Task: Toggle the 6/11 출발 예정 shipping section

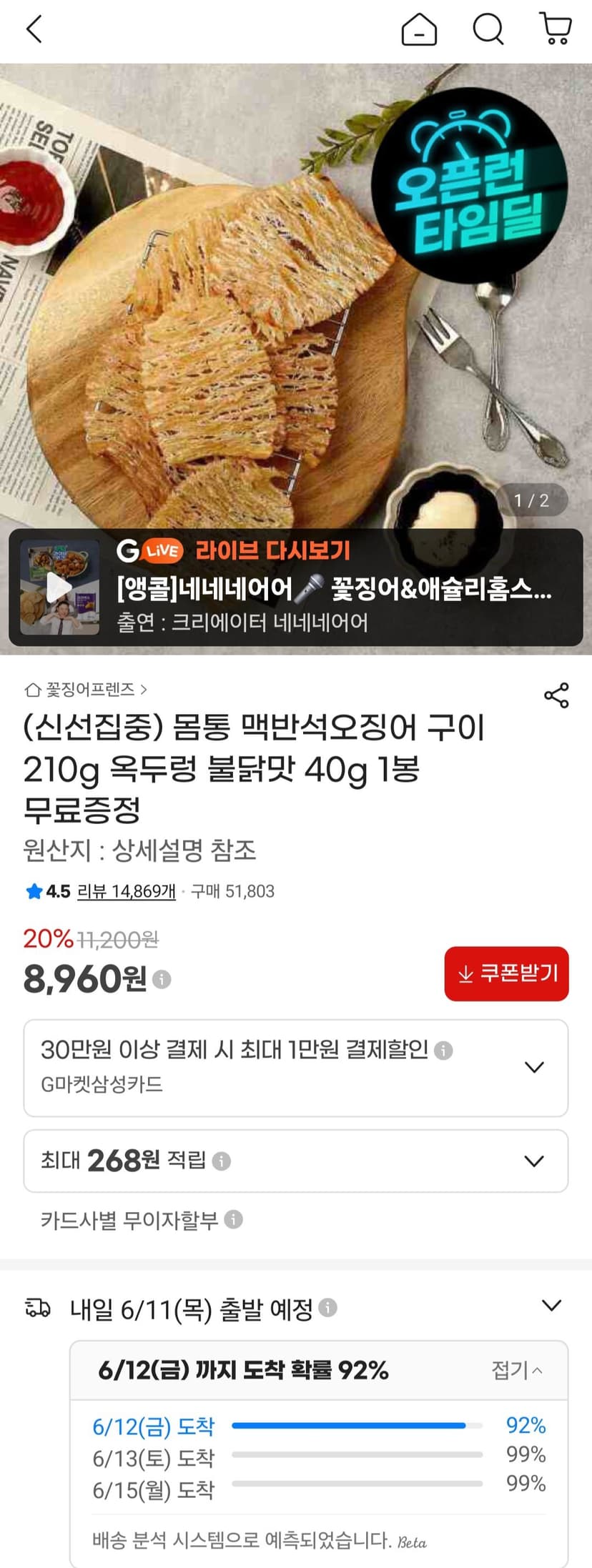Action: tap(296, 1309)
